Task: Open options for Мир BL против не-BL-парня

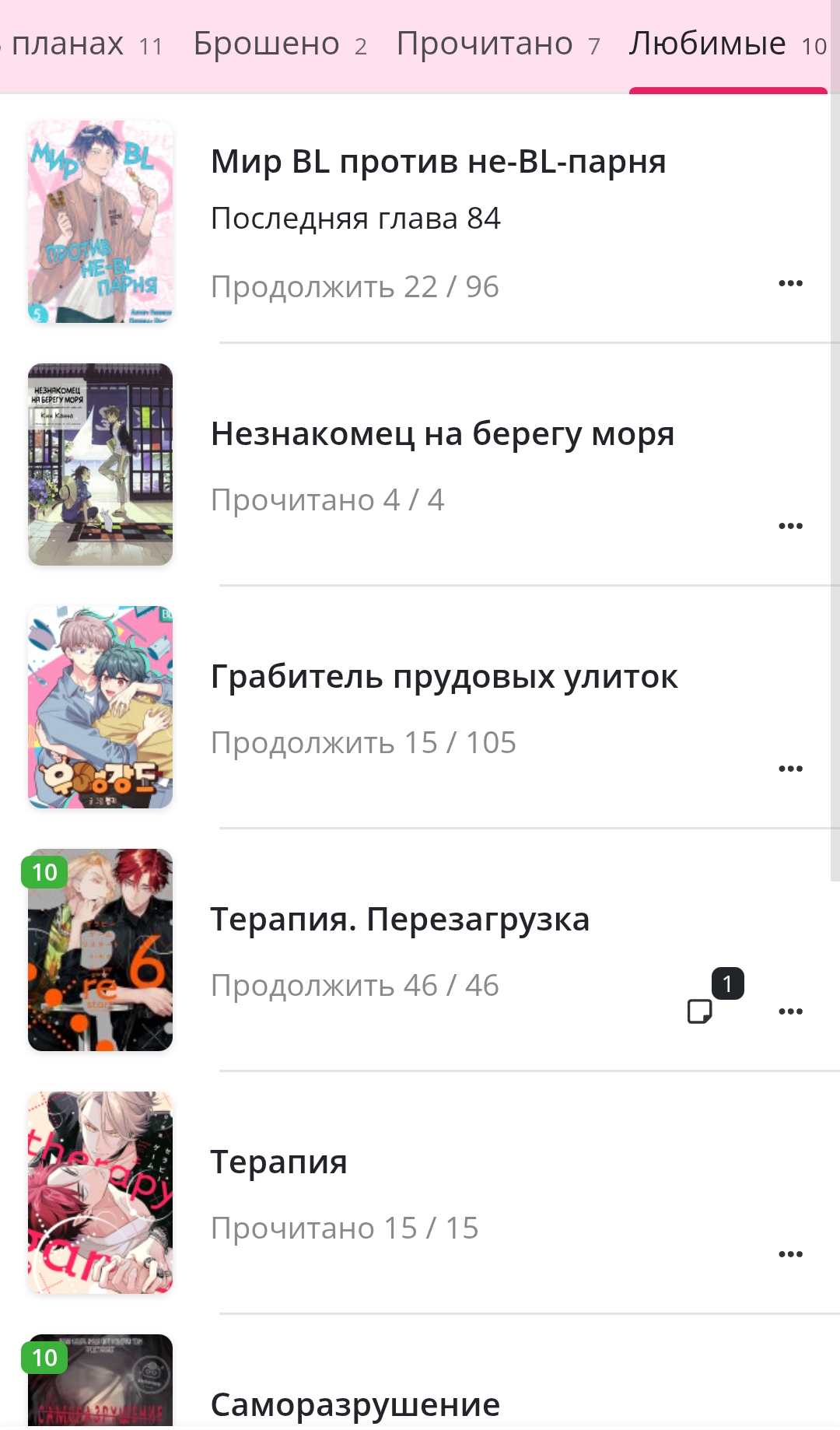Action: tap(790, 283)
